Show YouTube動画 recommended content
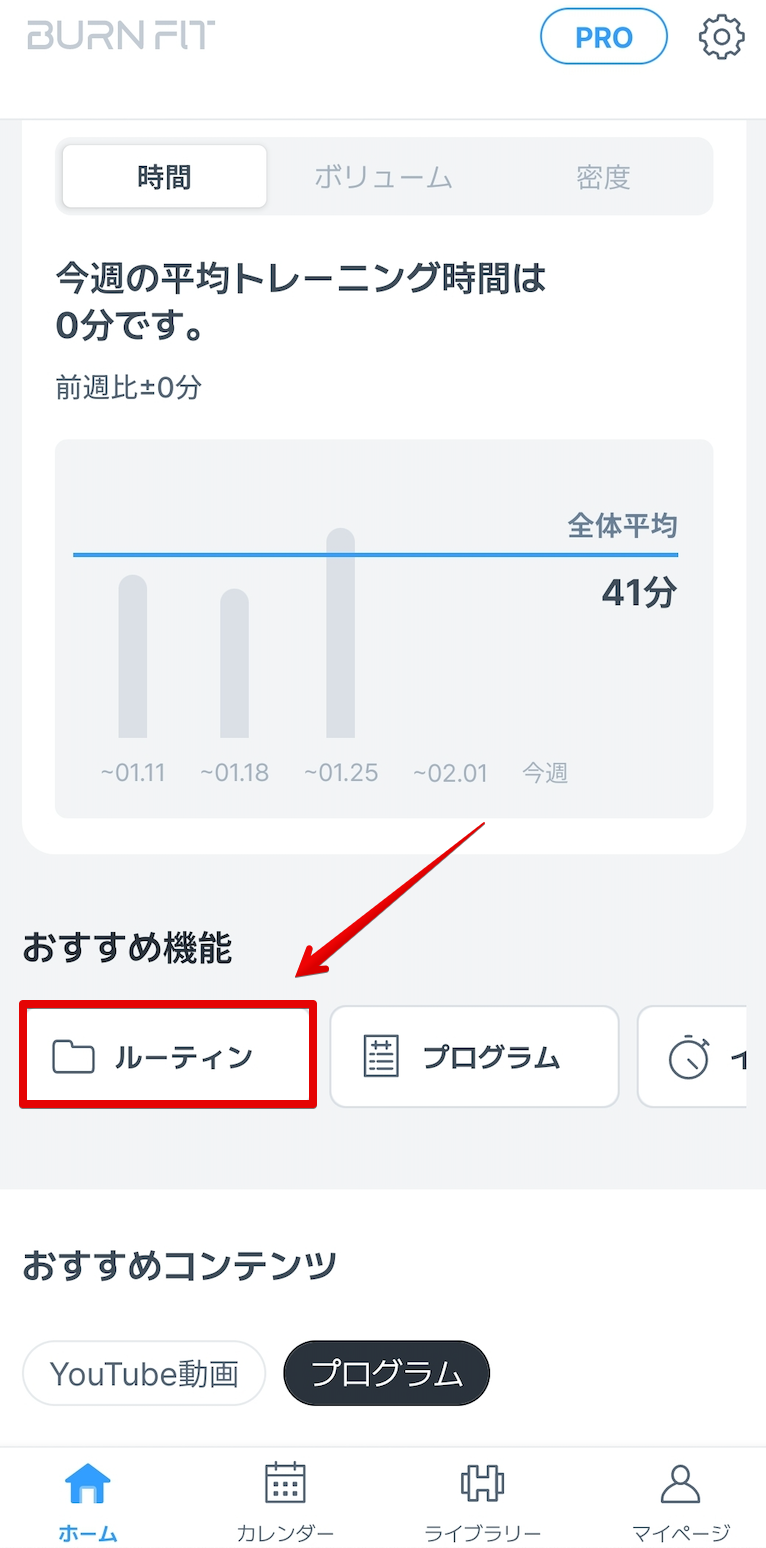 coord(144,1373)
